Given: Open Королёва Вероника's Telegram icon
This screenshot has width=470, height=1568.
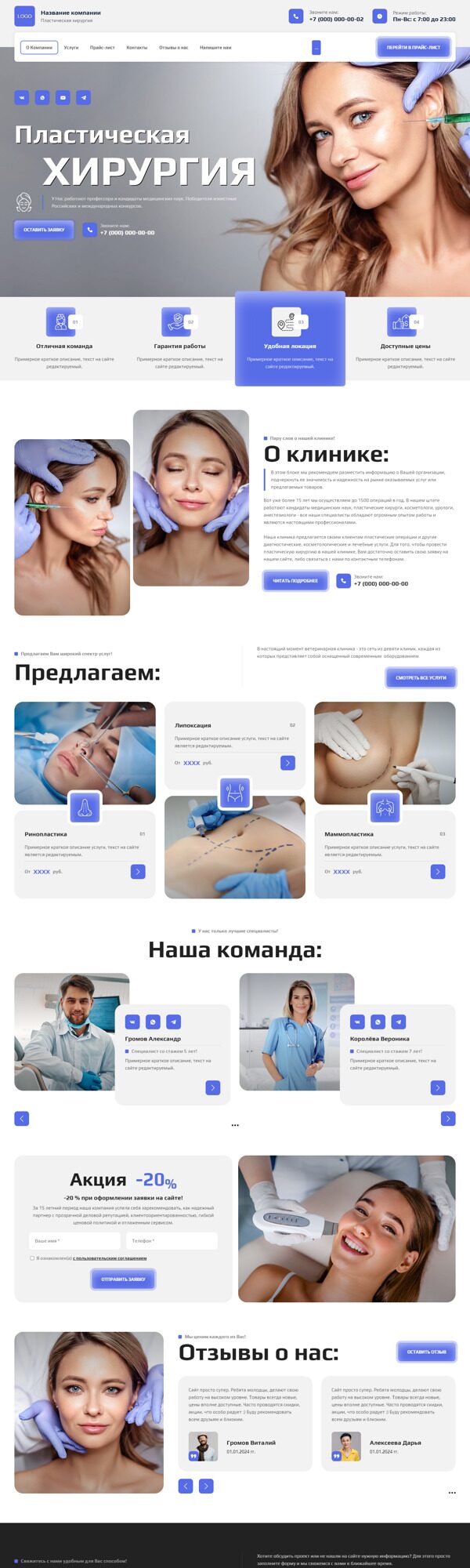Looking at the screenshot, I should pos(399,1022).
